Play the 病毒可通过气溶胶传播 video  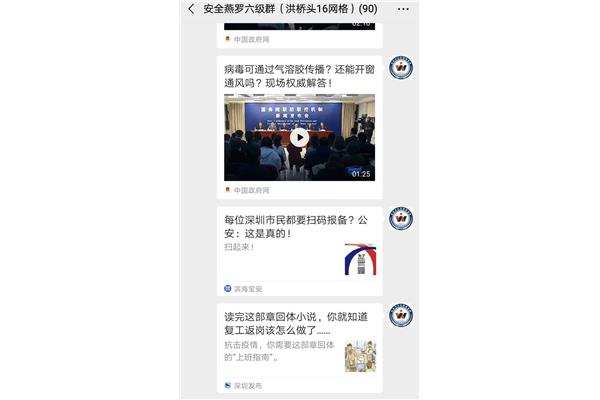tap(299, 138)
